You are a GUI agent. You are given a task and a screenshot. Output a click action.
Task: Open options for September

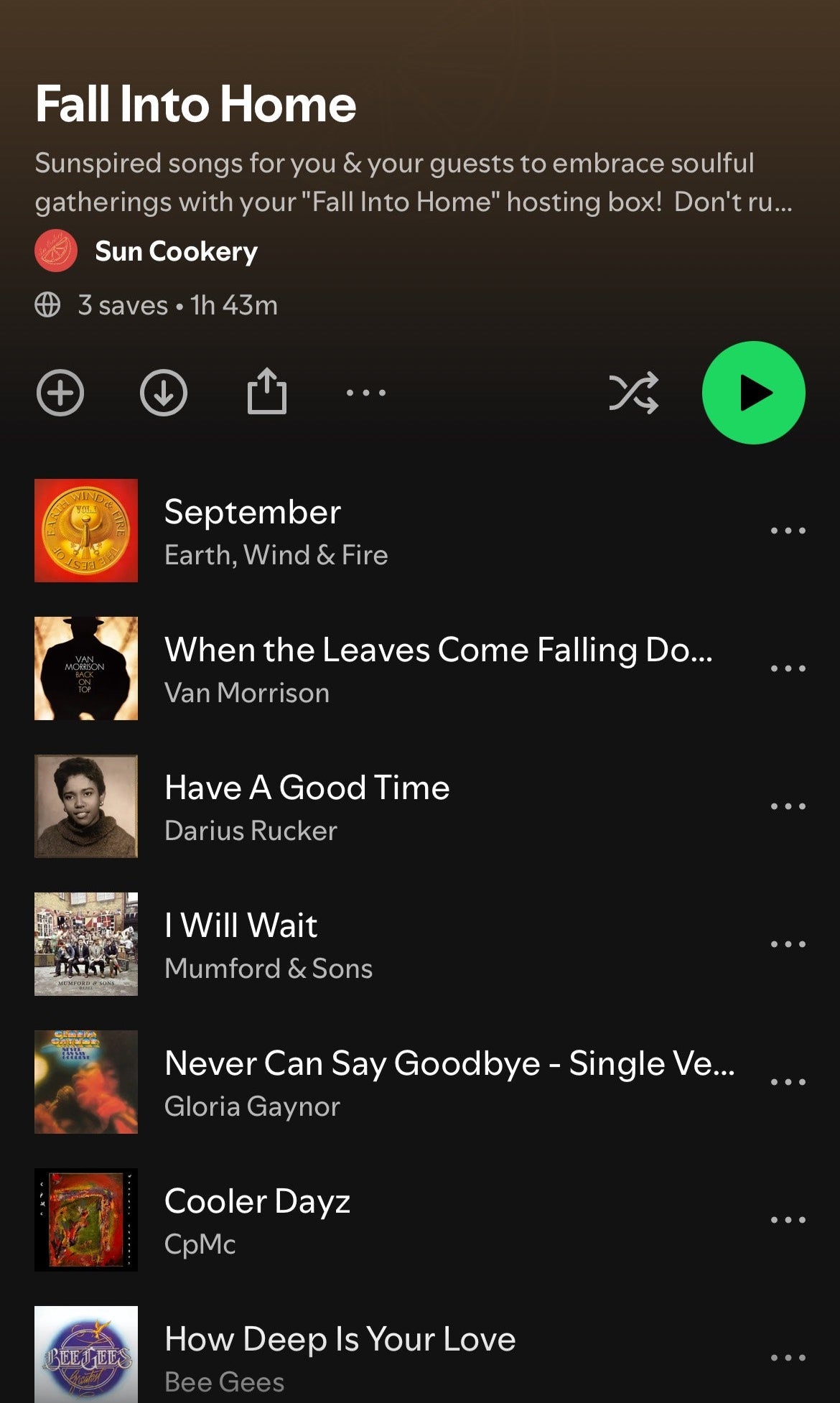(x=788, y=531)
